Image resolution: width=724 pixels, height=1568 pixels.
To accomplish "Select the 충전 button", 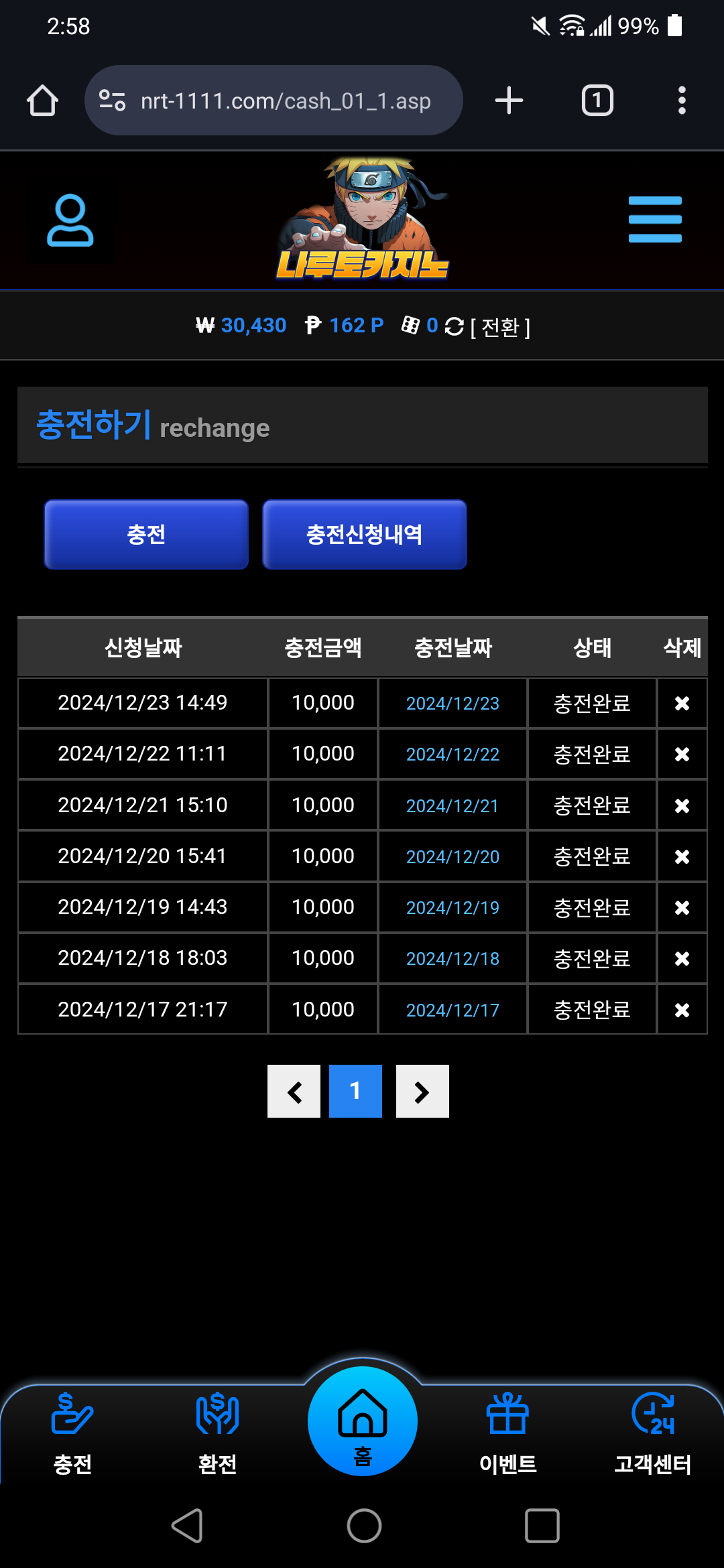I will pos(146,535).
